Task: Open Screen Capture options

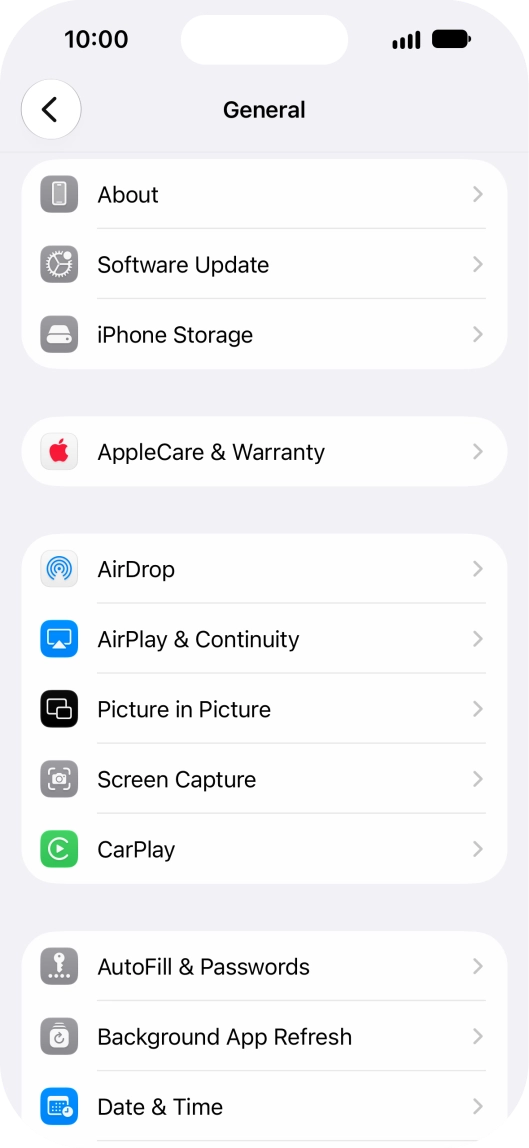Action: (264, 779)
